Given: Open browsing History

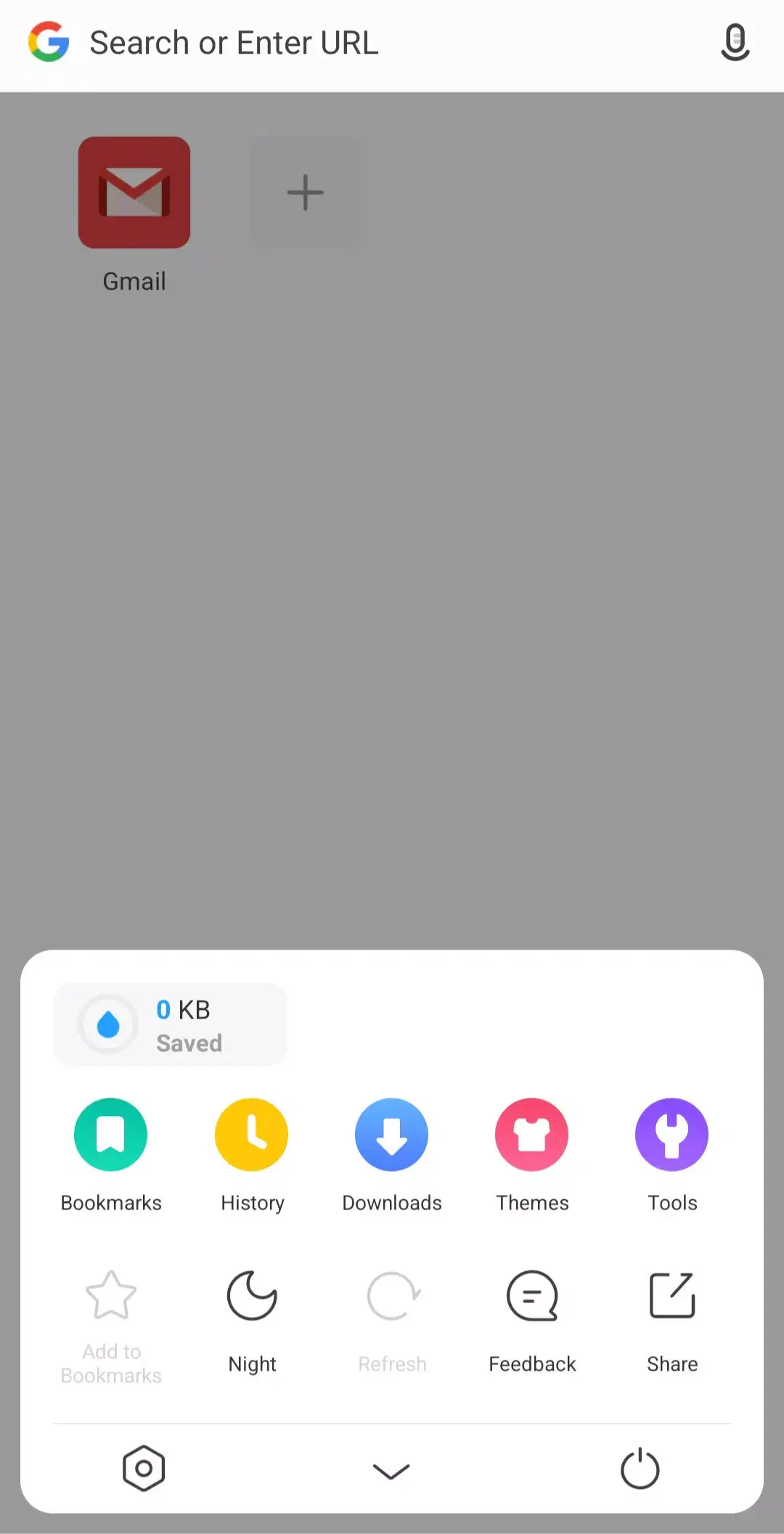Looking at the screenshot, I should tap(251, 1154).
